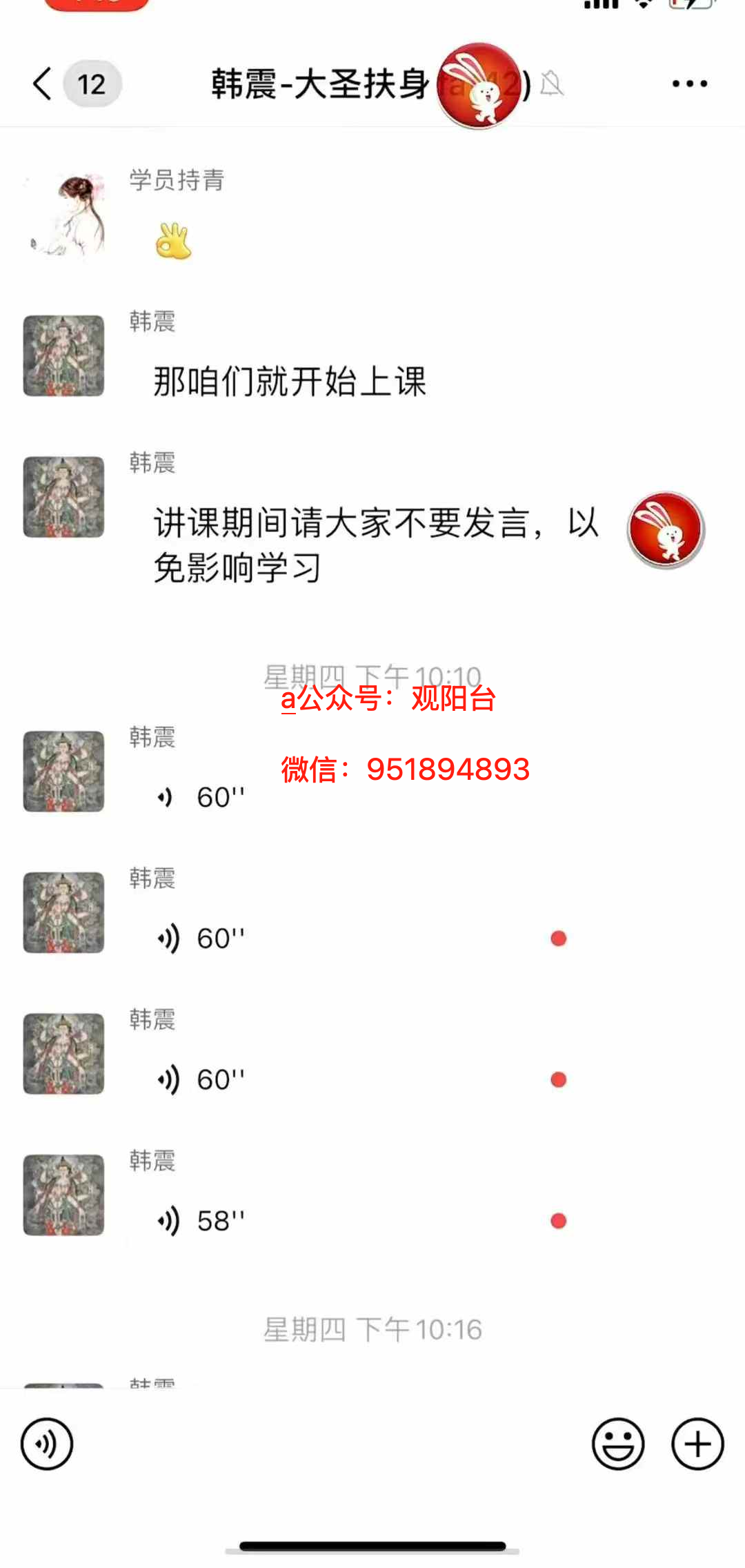Go back to the chat list
This screenshot has height=1568, width=745.
(43, 84)
